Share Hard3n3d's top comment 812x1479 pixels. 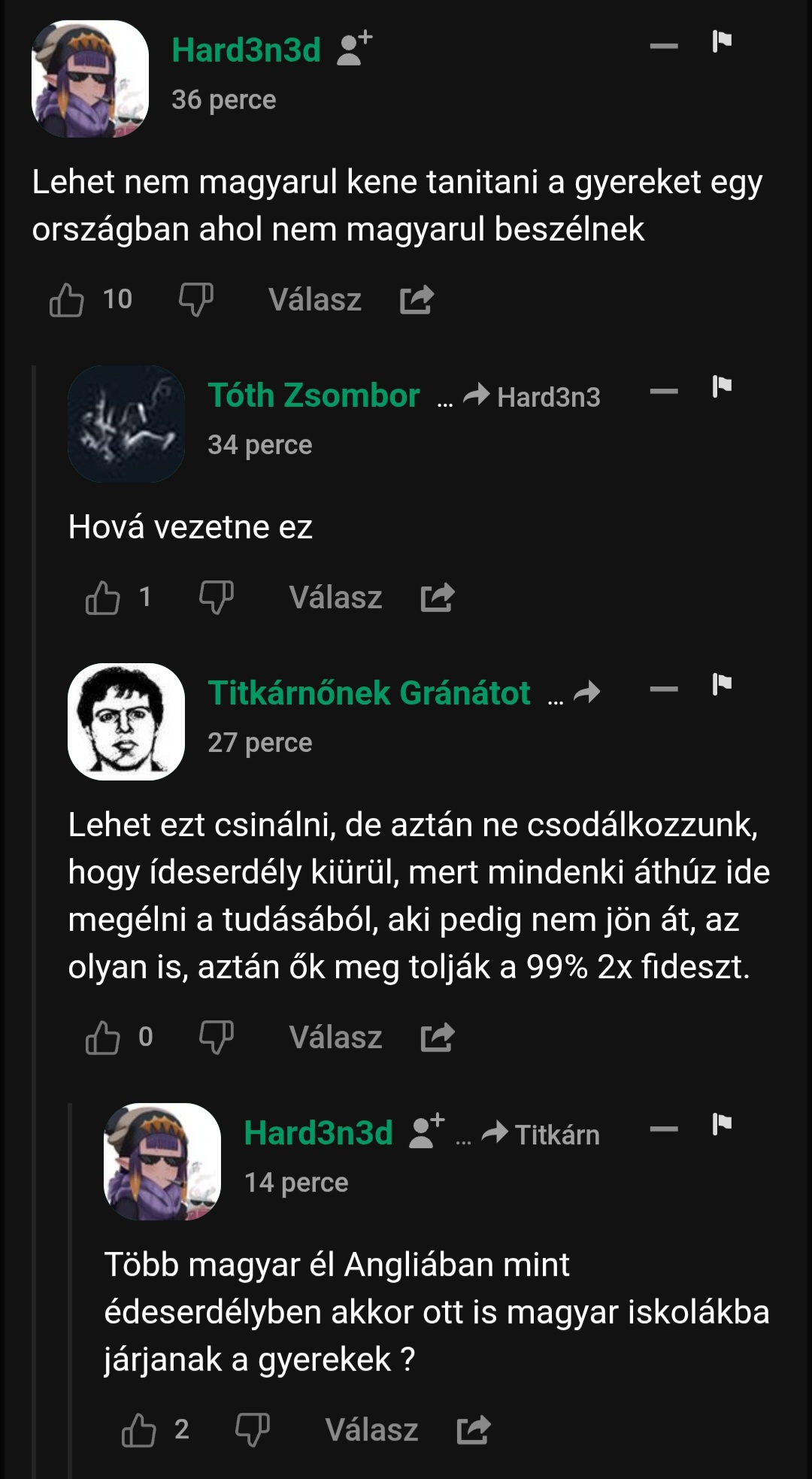[x=417, y=300]
